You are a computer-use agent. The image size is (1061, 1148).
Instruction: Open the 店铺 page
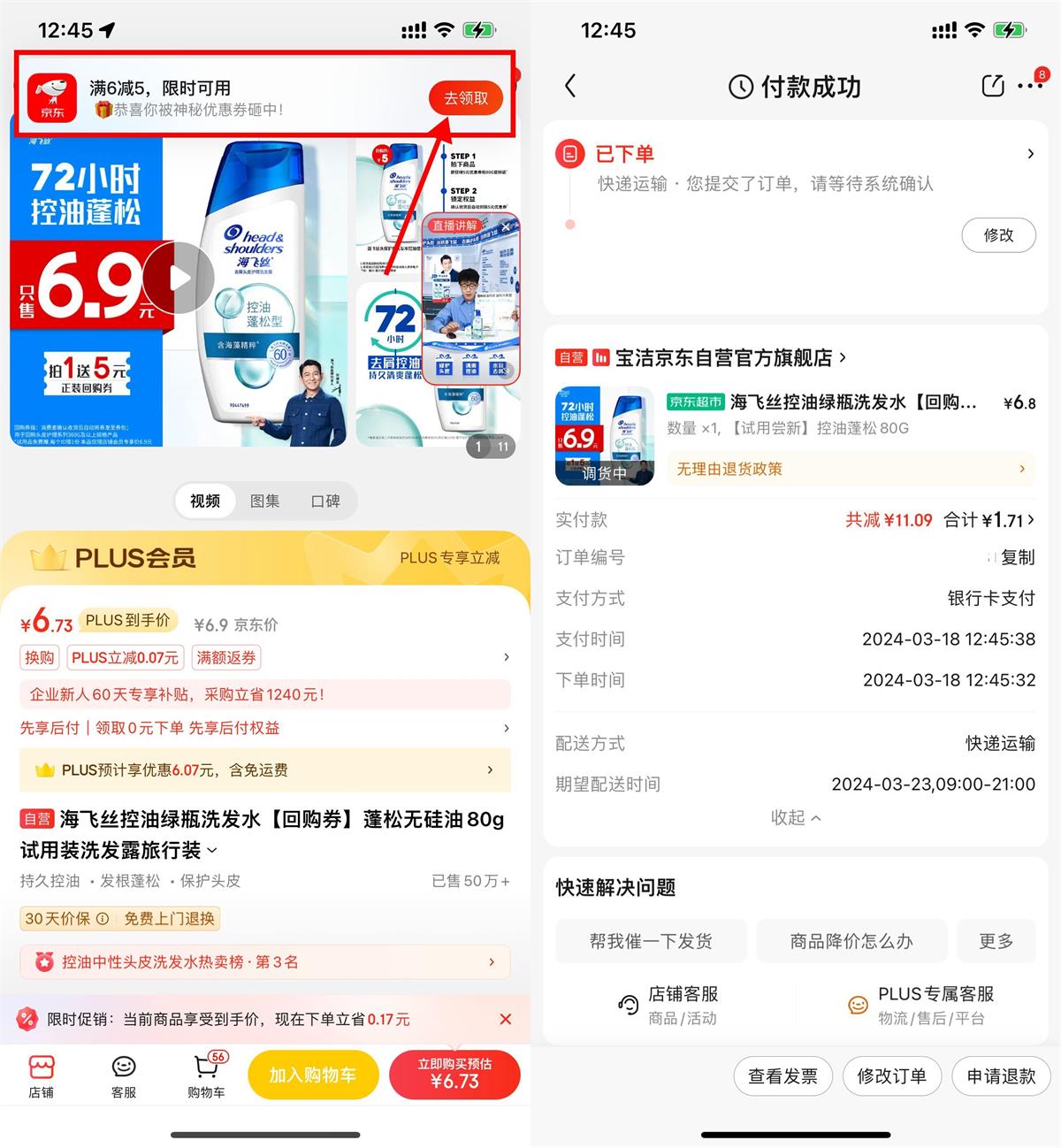coord(42,1075)
